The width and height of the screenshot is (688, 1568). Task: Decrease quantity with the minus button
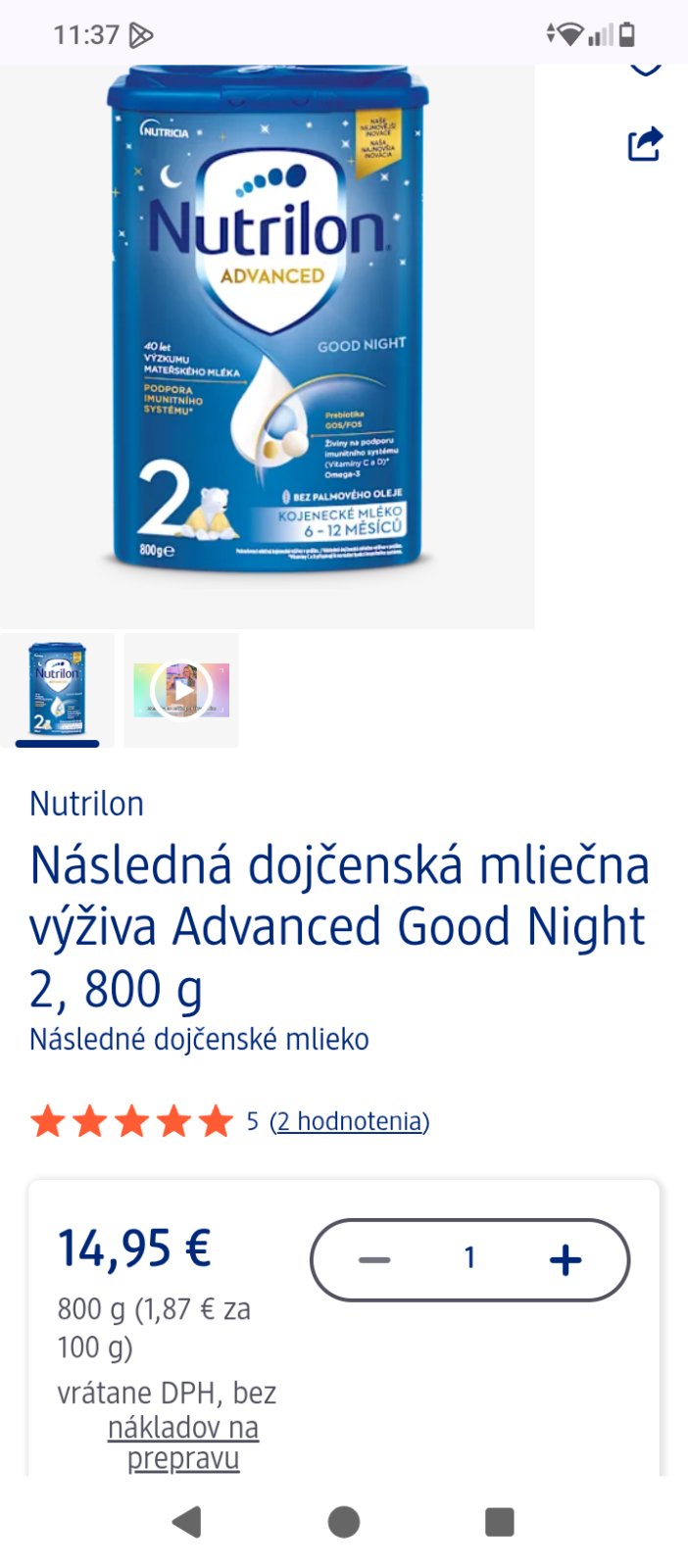click(374, 1260)
